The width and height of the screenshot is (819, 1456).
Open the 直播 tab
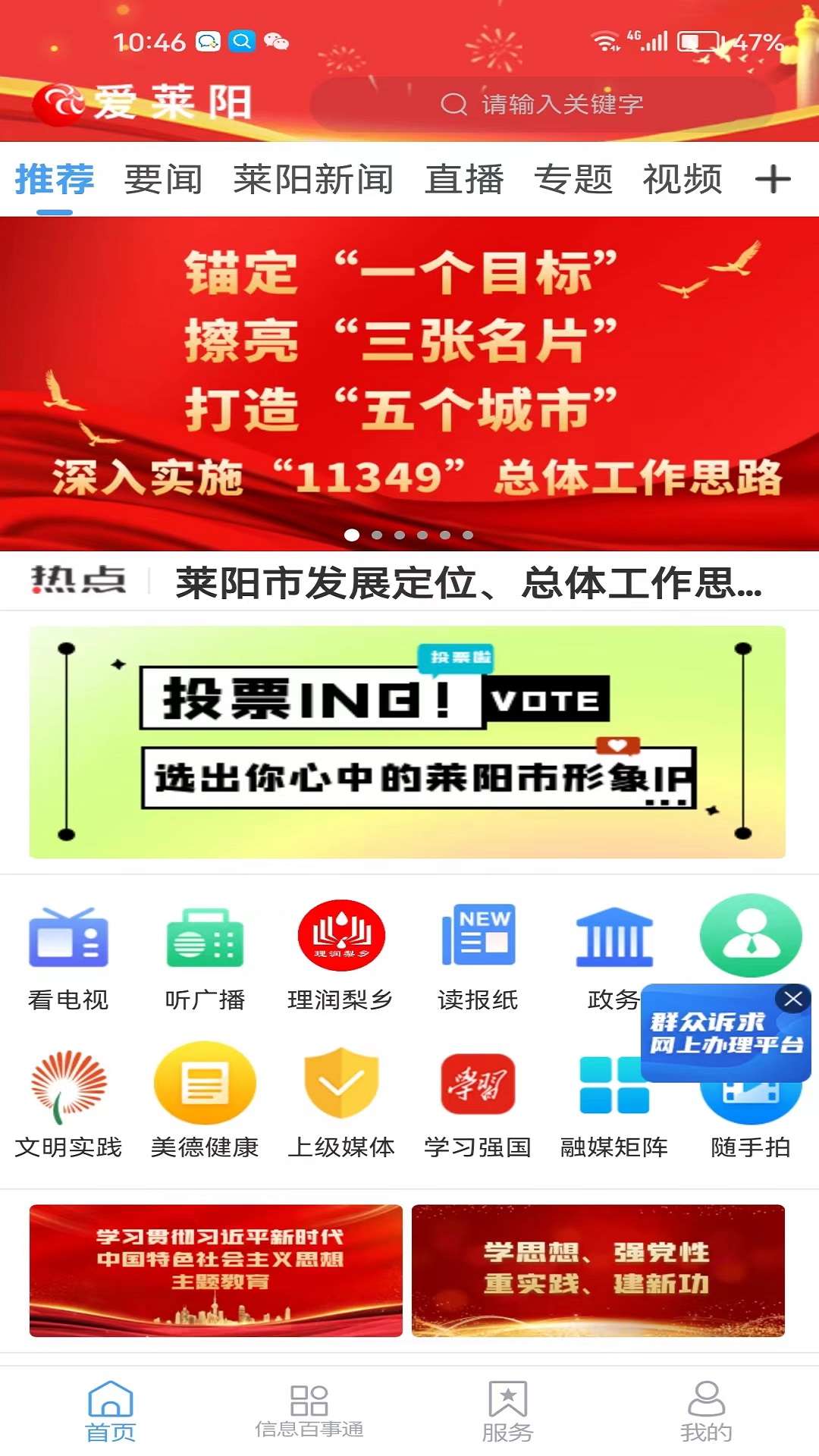pos(464,180)
